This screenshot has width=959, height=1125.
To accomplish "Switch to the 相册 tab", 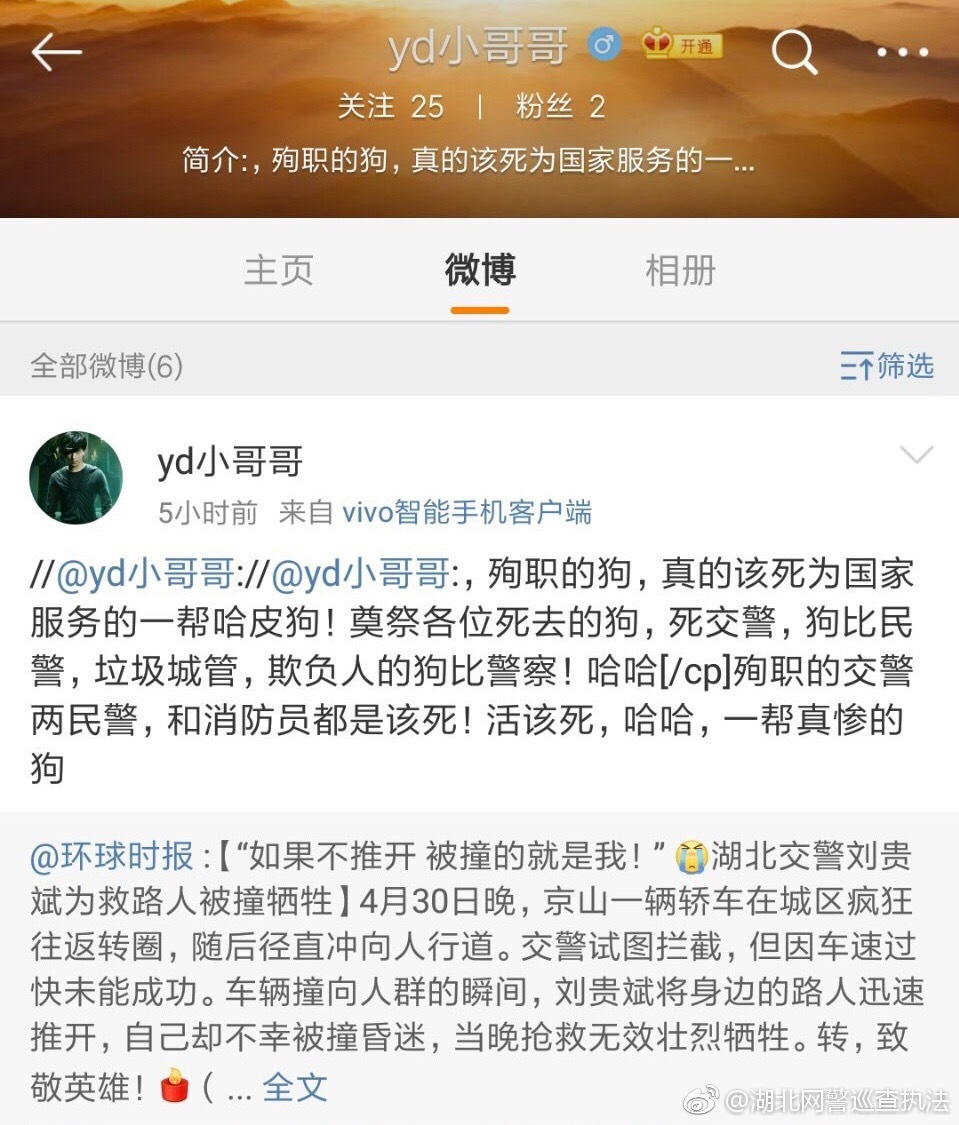I will (x=680, y=270).
